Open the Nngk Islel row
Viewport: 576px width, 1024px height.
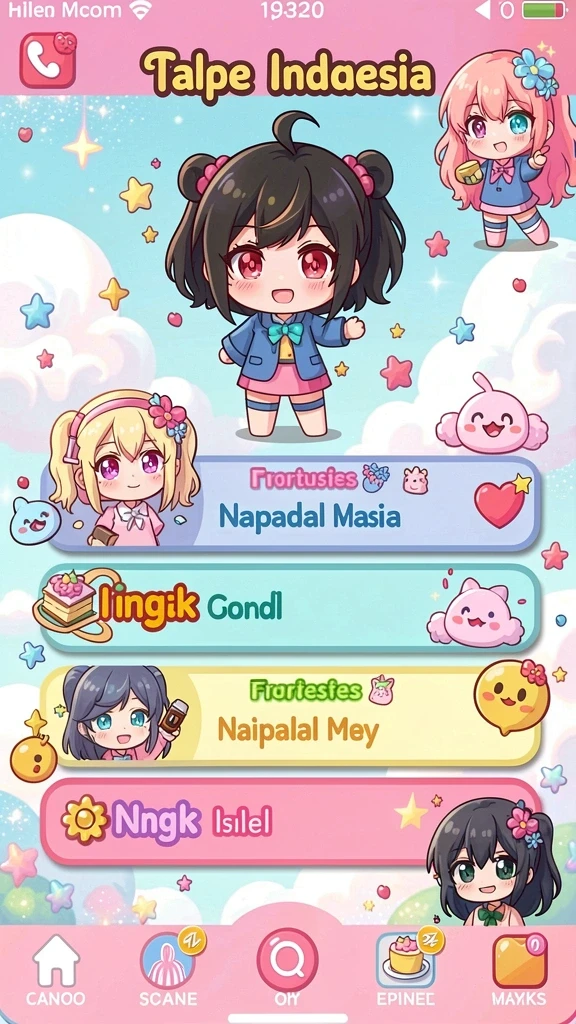click(291, 821)
